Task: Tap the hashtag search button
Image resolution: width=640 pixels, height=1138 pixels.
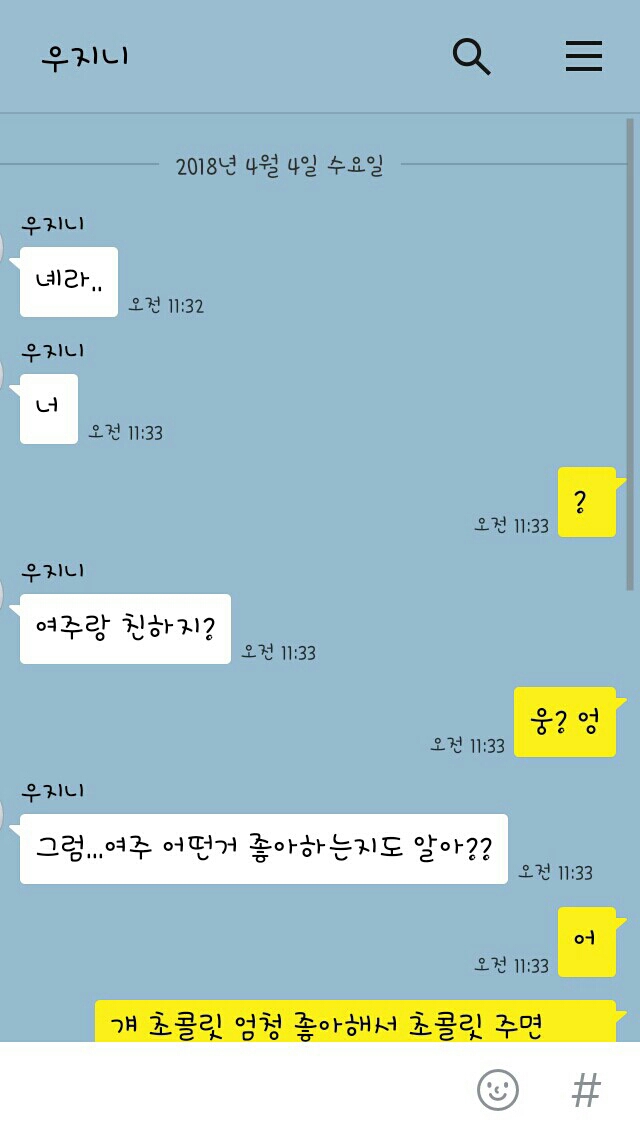Action: pos(586,1090)
